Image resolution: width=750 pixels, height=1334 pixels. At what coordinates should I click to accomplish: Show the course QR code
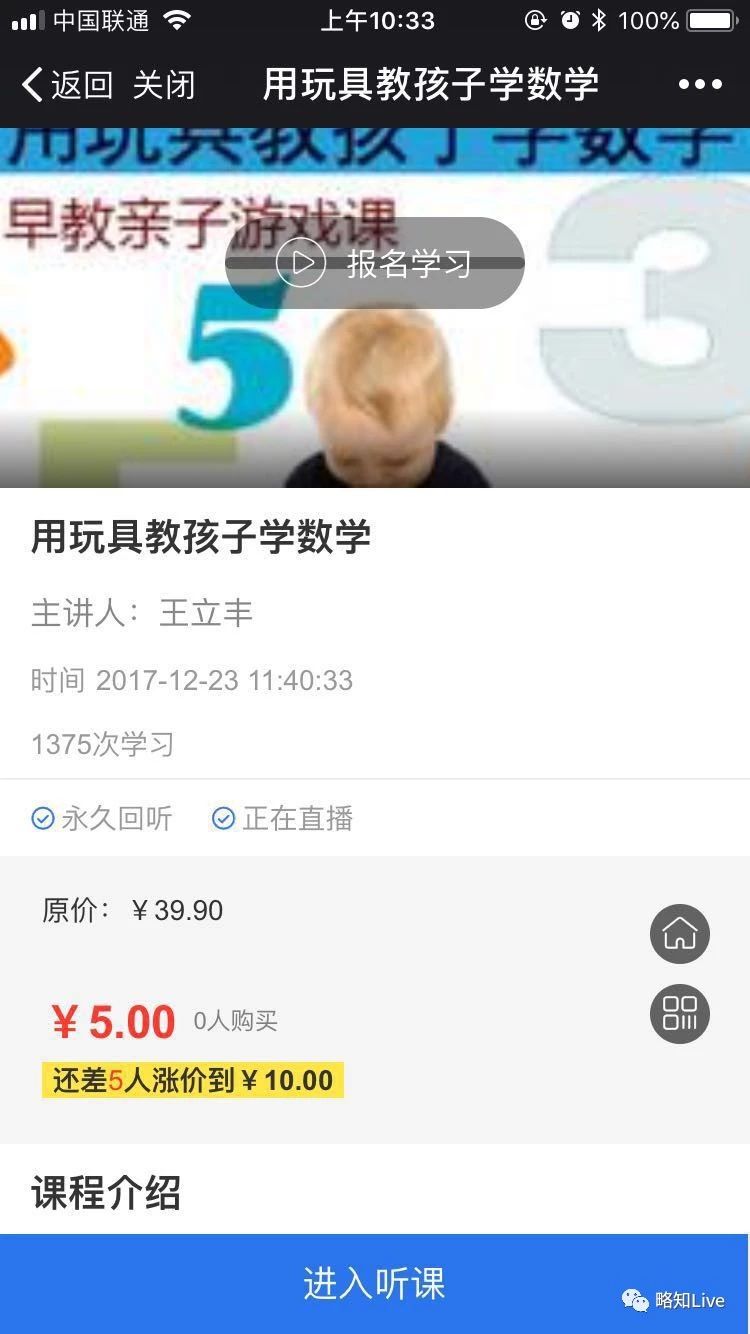click(x=680, y=1014)
